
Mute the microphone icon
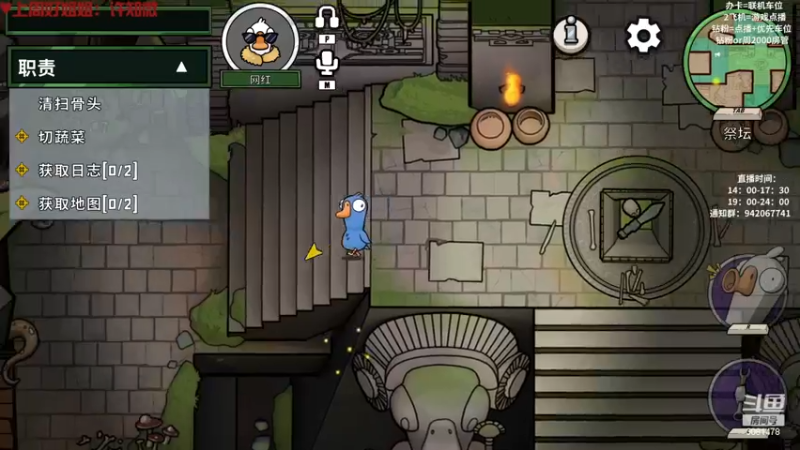click(326, 63)
